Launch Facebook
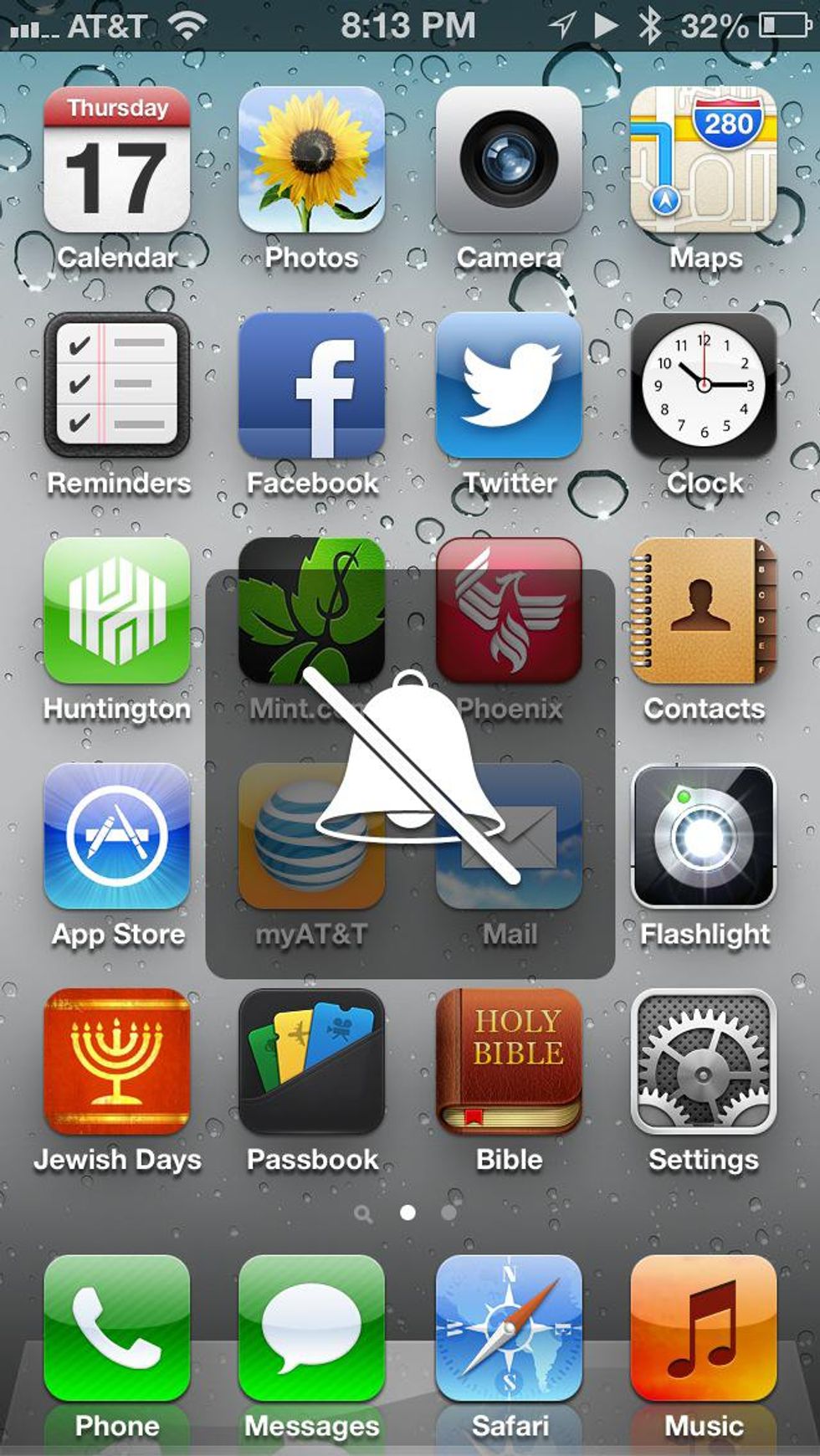Image resolution: width=820 pixels, height=1456 pixels. pos(311,385)
